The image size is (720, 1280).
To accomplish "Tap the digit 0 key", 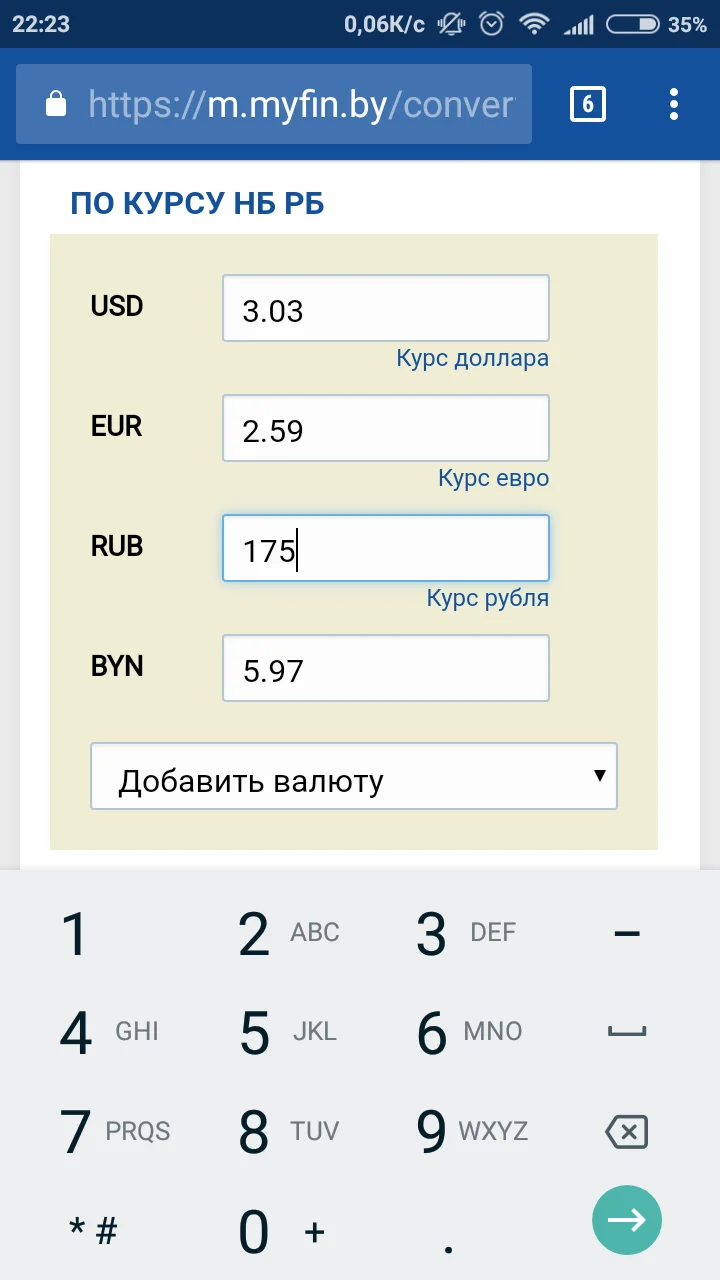I will point(253,1232).
